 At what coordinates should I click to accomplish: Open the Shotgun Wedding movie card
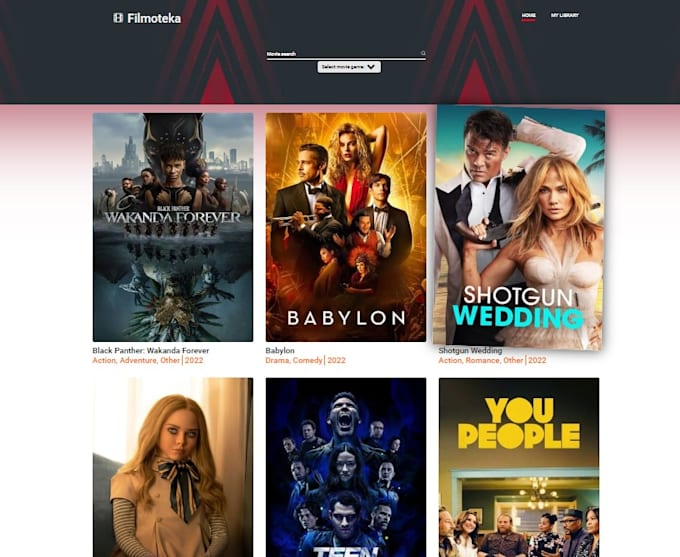pos(520,227)
